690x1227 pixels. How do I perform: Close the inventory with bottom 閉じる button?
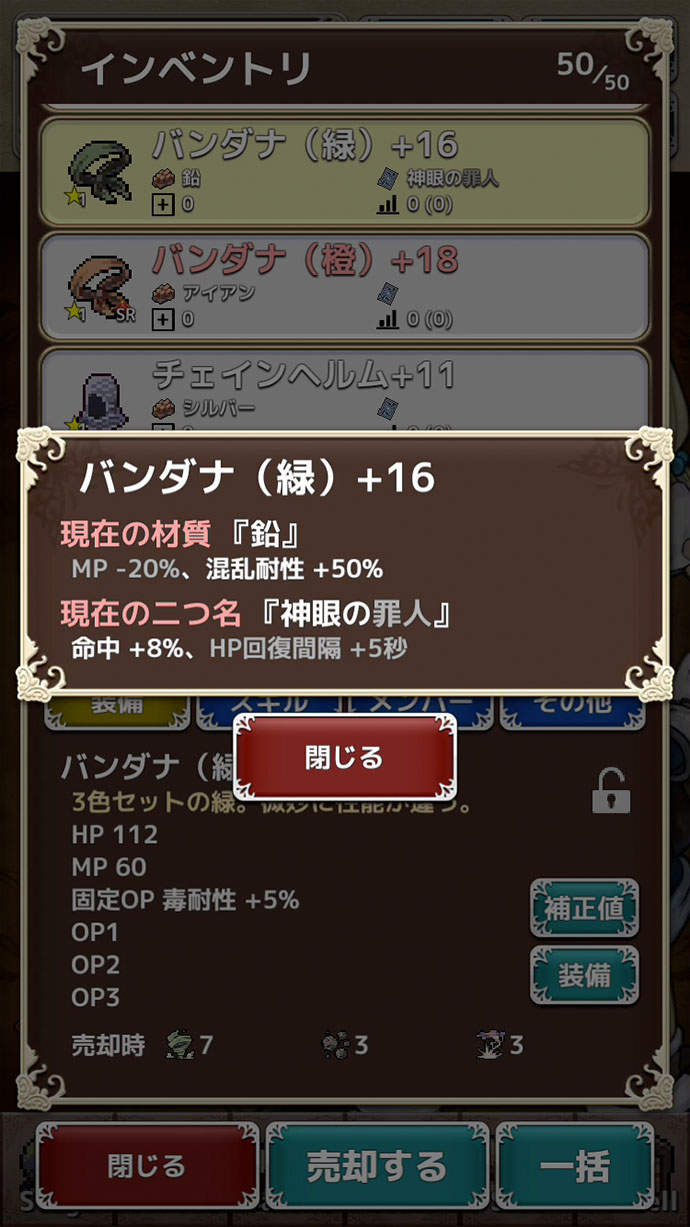pyautogui.click(x=146, y=1166)
